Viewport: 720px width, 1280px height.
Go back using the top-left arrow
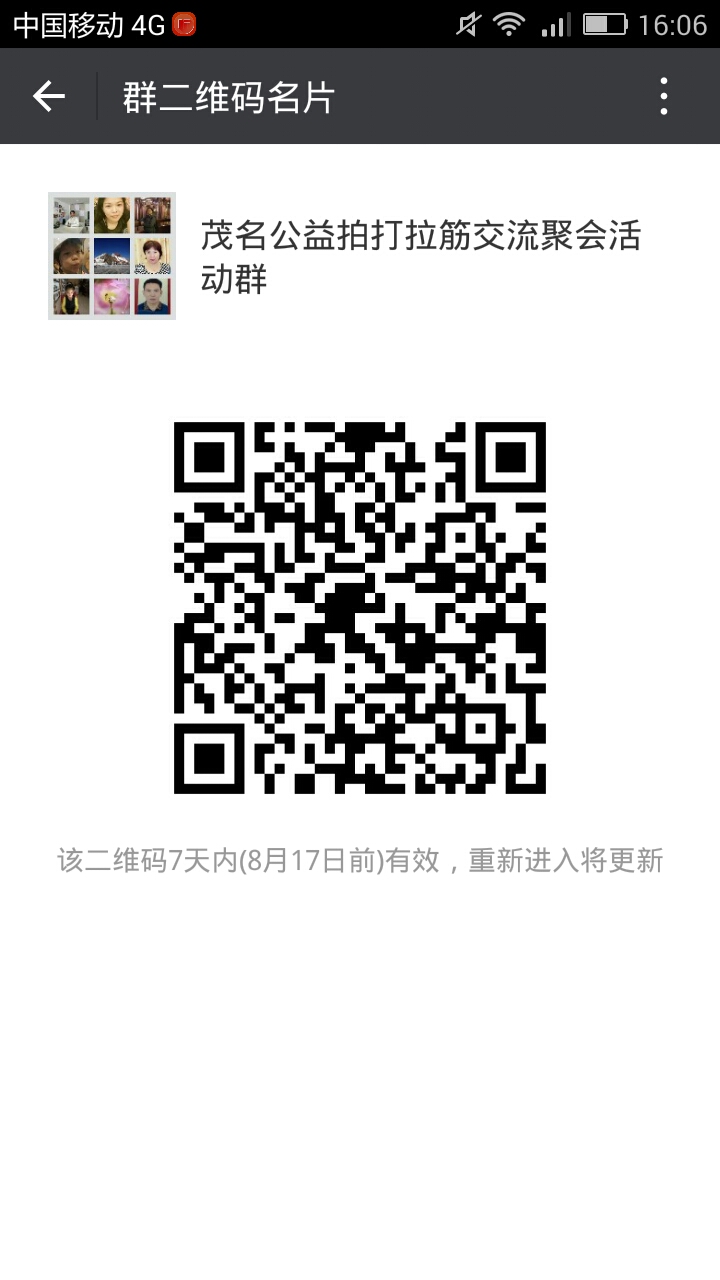(48, 96)
